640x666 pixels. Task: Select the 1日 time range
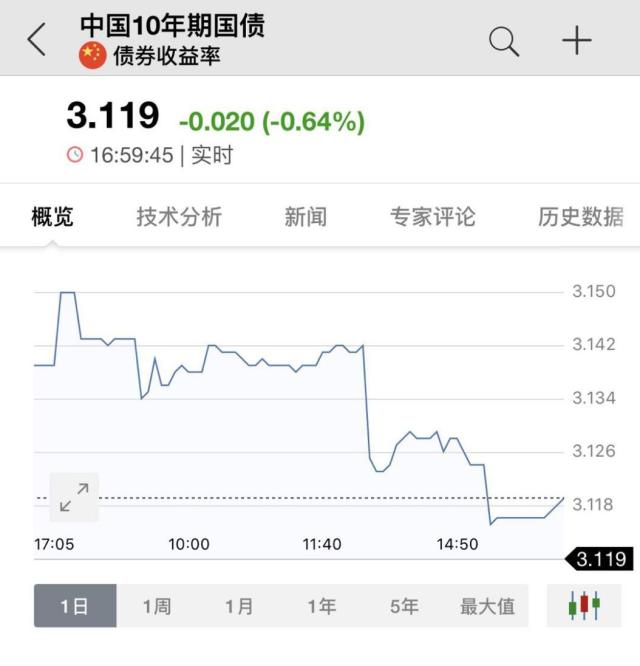click(75, 606)
